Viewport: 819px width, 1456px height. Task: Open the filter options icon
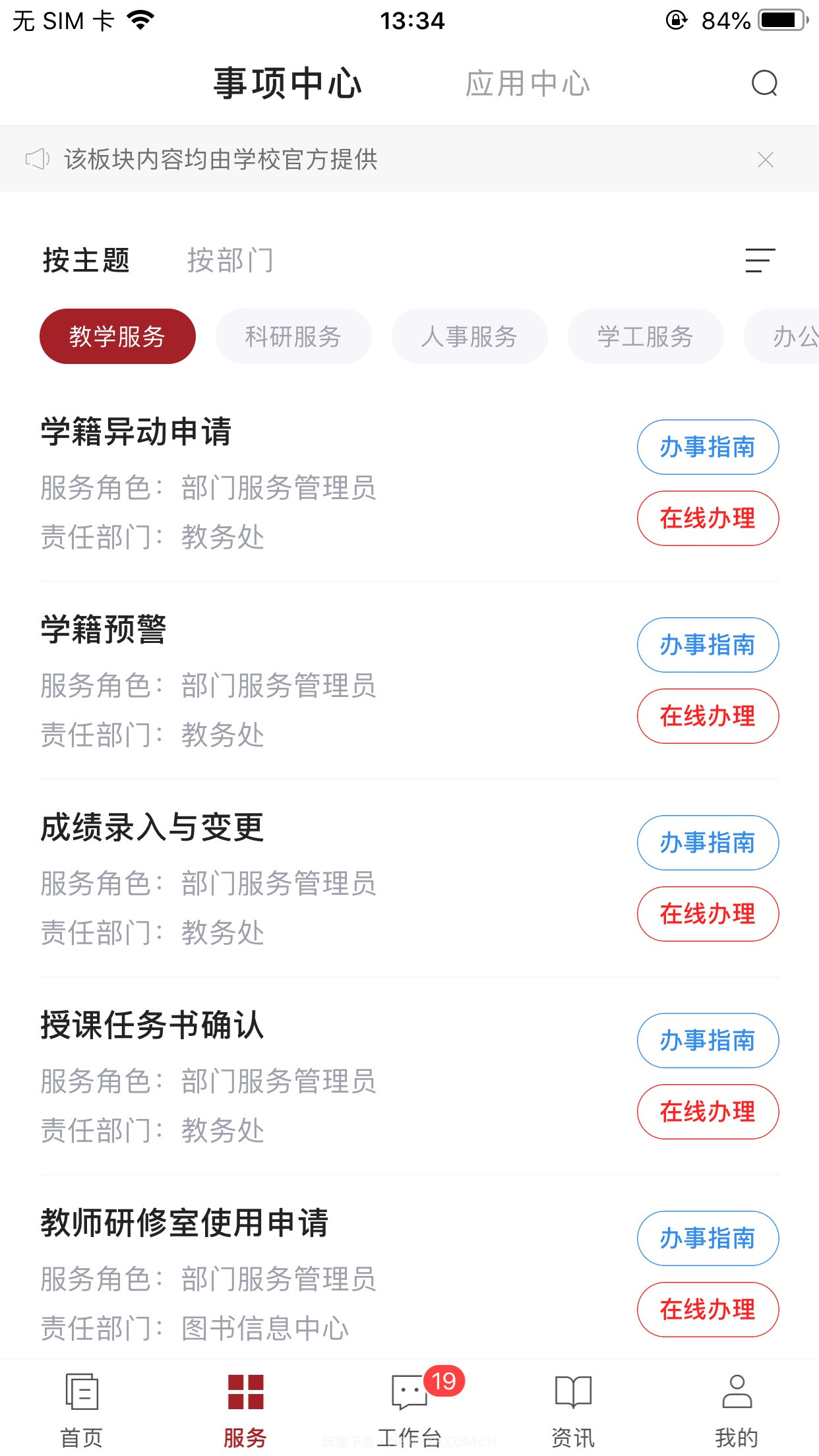pos(760,260)
